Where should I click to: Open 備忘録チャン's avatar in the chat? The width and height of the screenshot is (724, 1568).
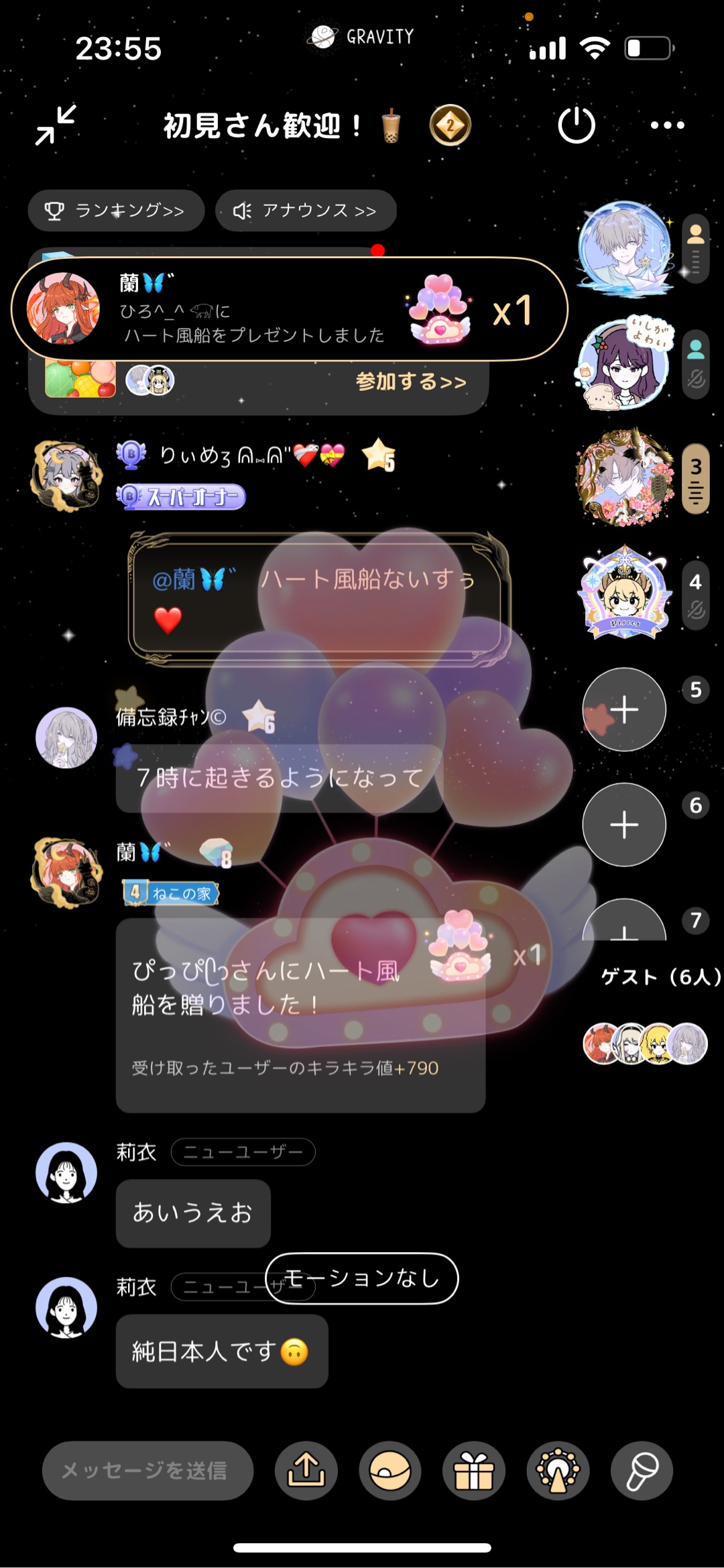[66, 738]
